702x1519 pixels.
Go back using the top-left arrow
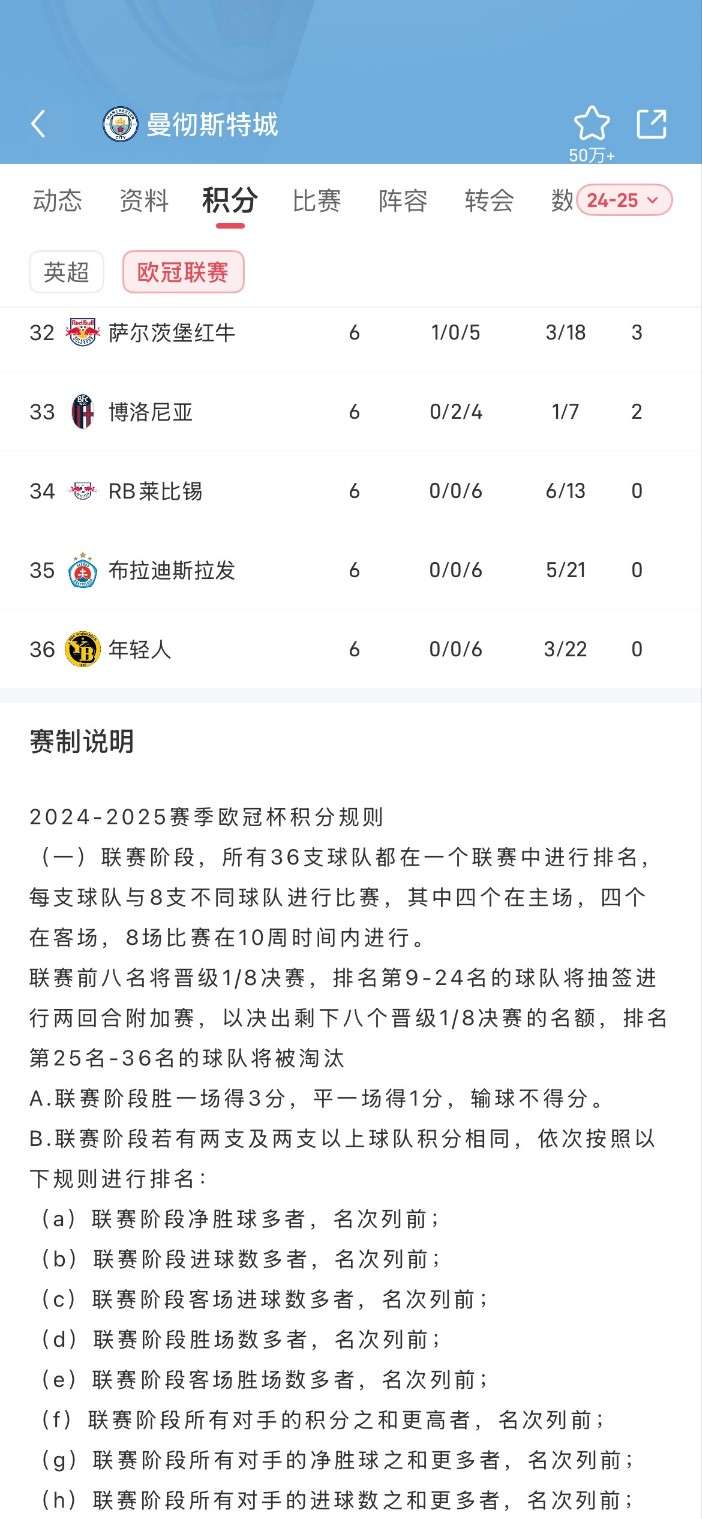pyautogui.click(x=38, y=124)
